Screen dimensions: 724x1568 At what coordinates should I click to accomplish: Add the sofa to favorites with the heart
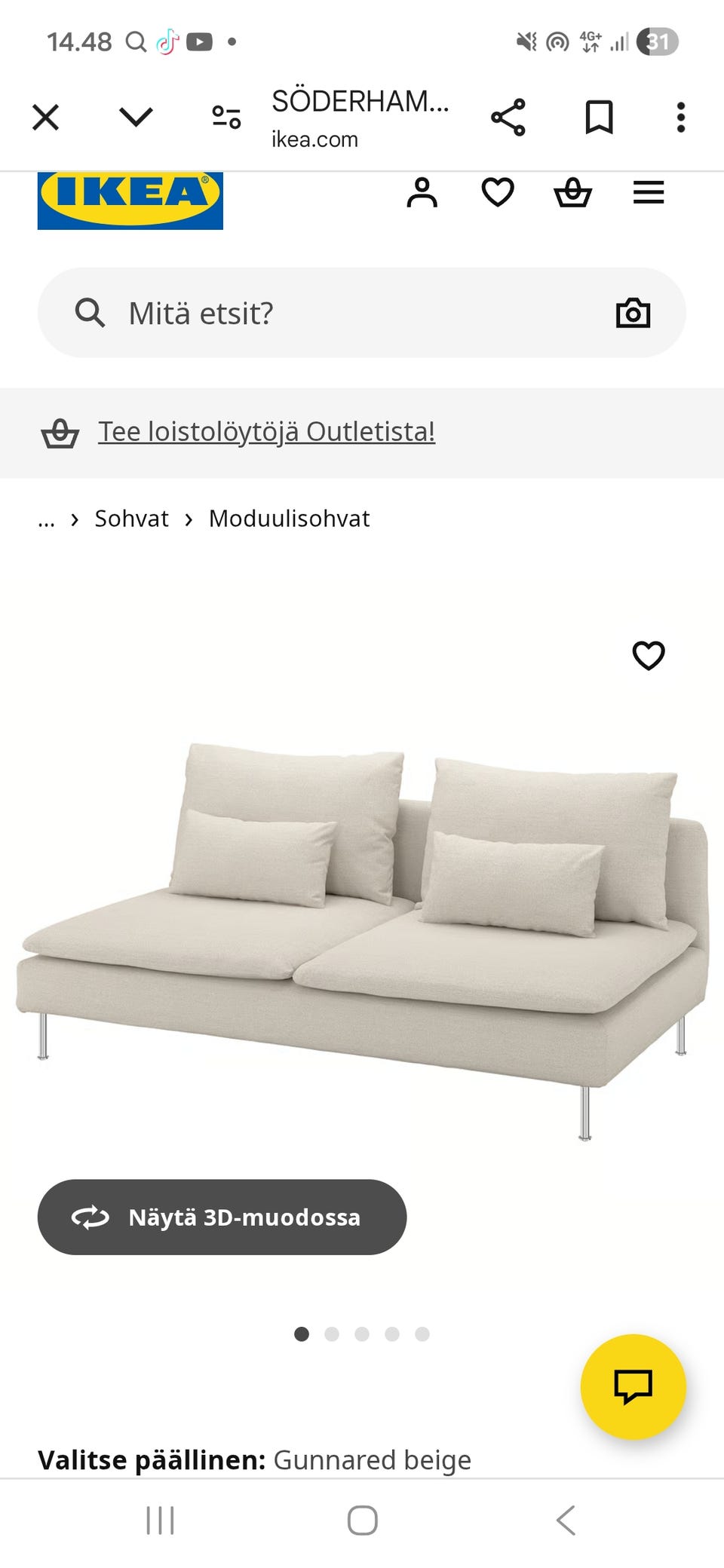(649, 655)
